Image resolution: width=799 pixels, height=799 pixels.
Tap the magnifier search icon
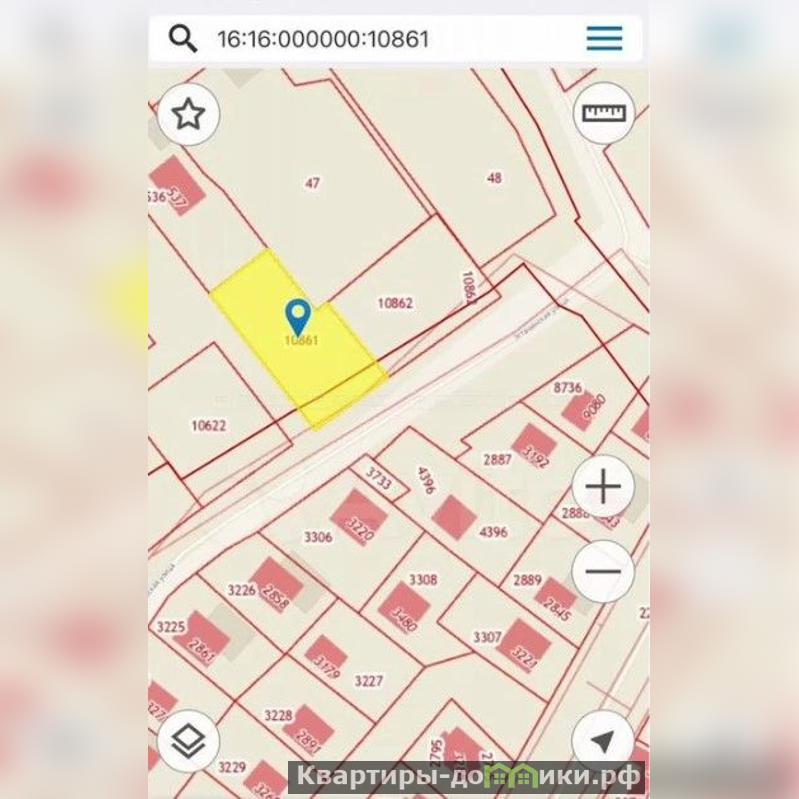tap(183, 39)
